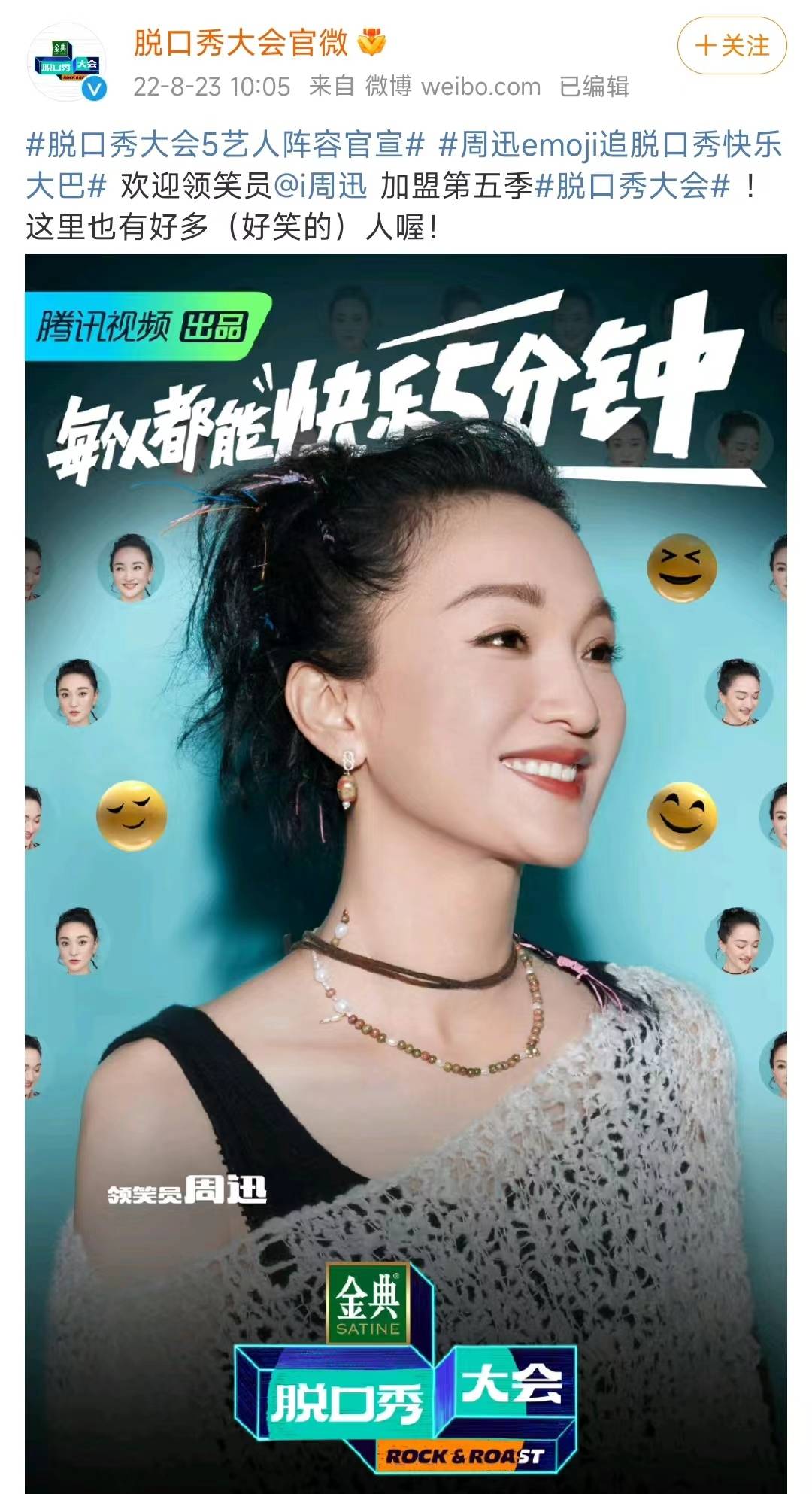Image resolution: width=812 pixels, height=1494 pixels.
Task: Open the 脱口秀大会官微 account name
Action: 241,43
